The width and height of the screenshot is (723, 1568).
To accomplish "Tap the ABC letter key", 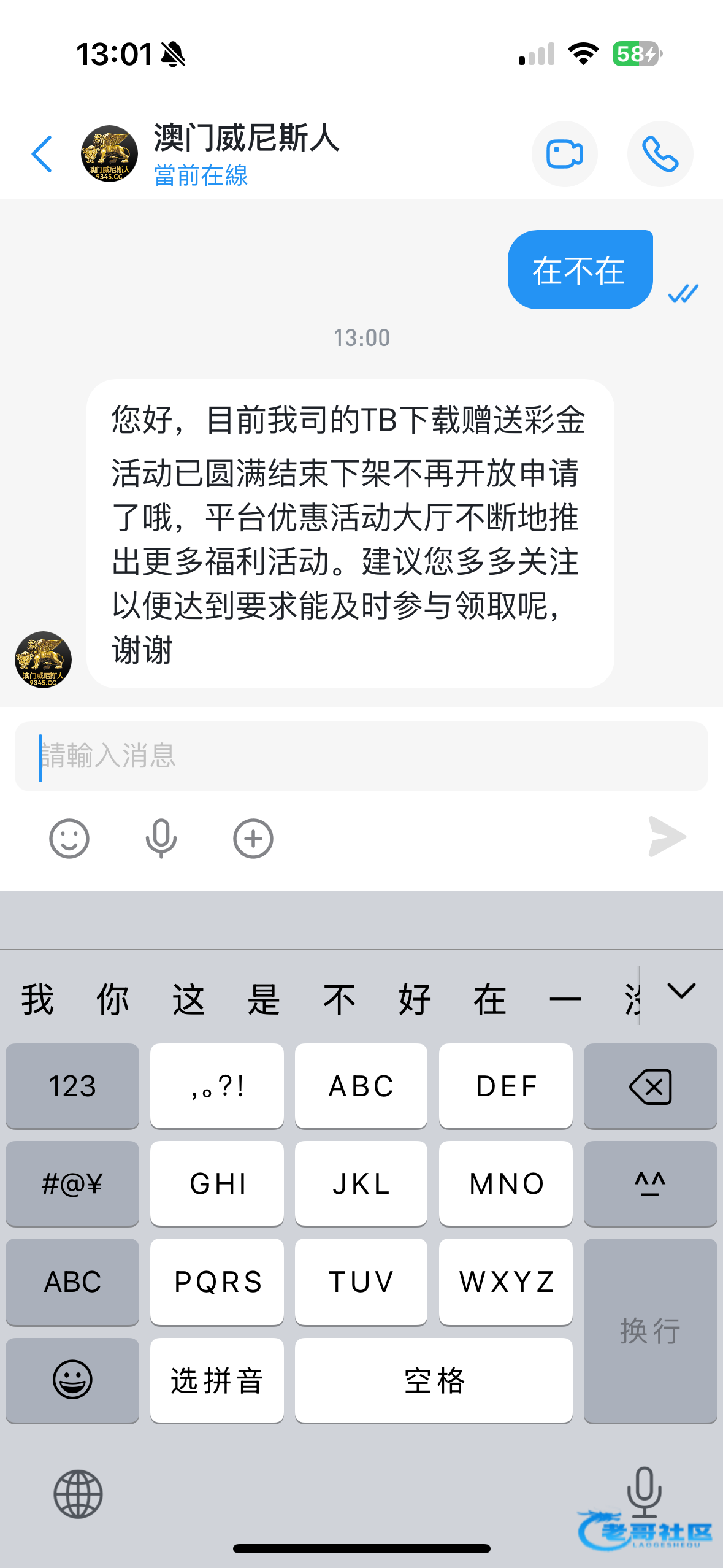I will point(361,1086).
